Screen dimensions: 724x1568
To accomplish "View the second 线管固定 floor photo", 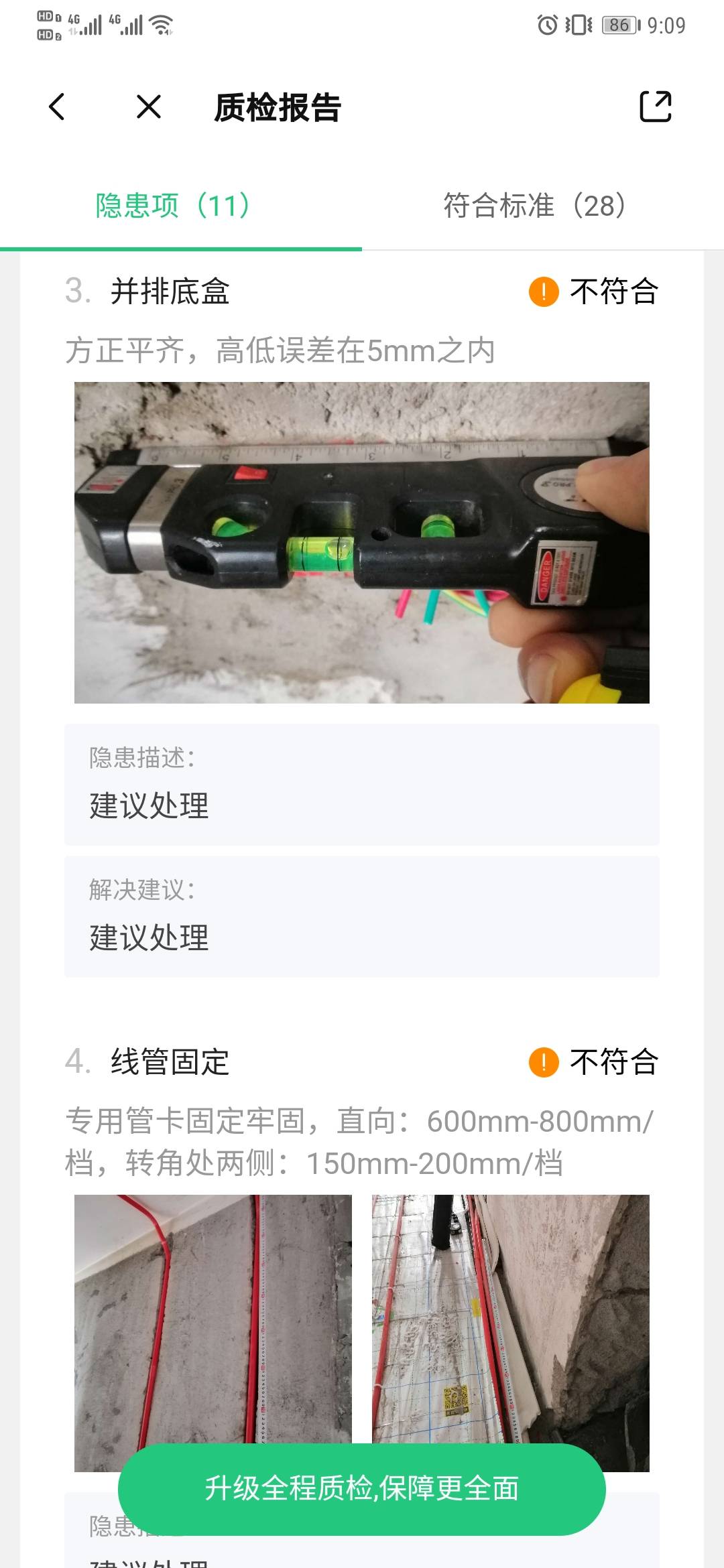I will (510, 1313).
